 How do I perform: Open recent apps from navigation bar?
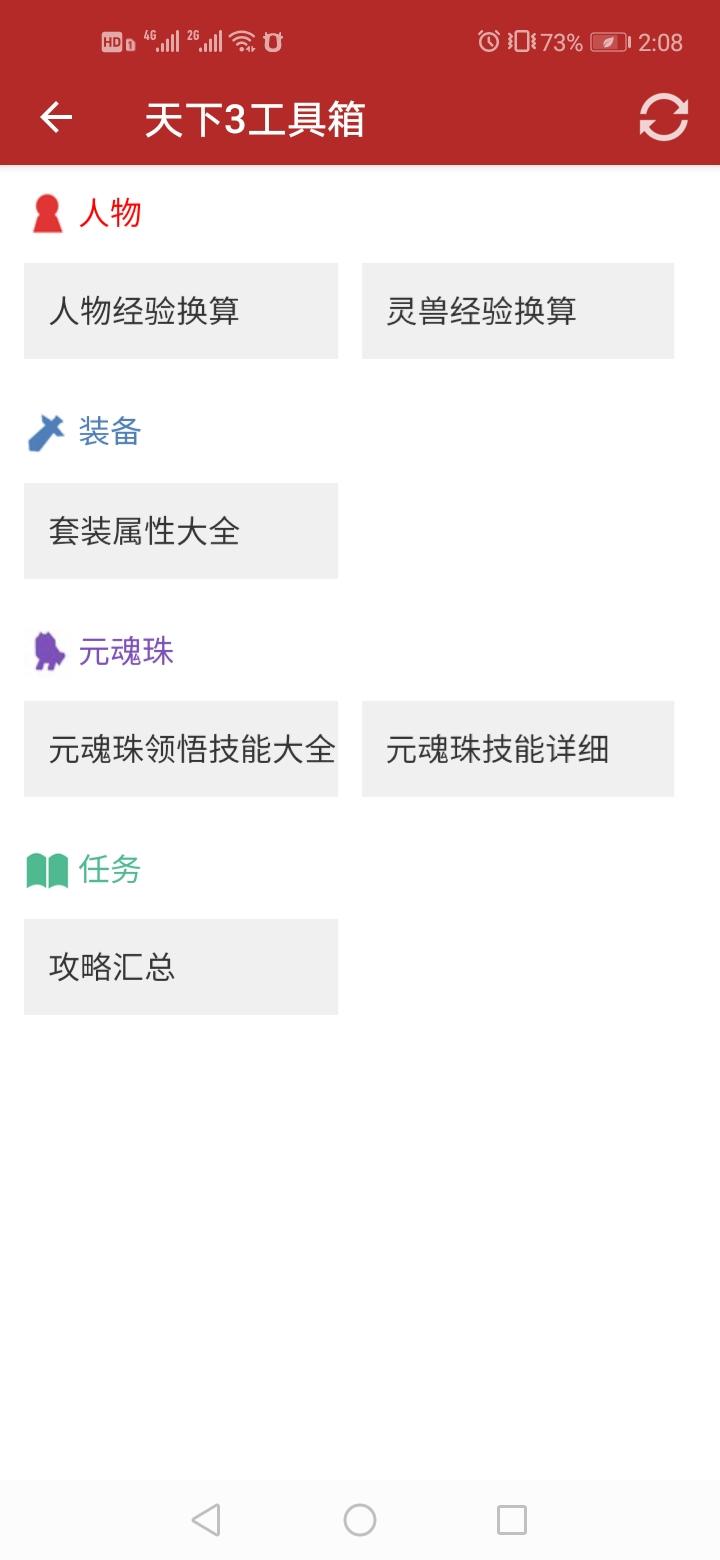pyautogui.click(x=512, y=1520)
